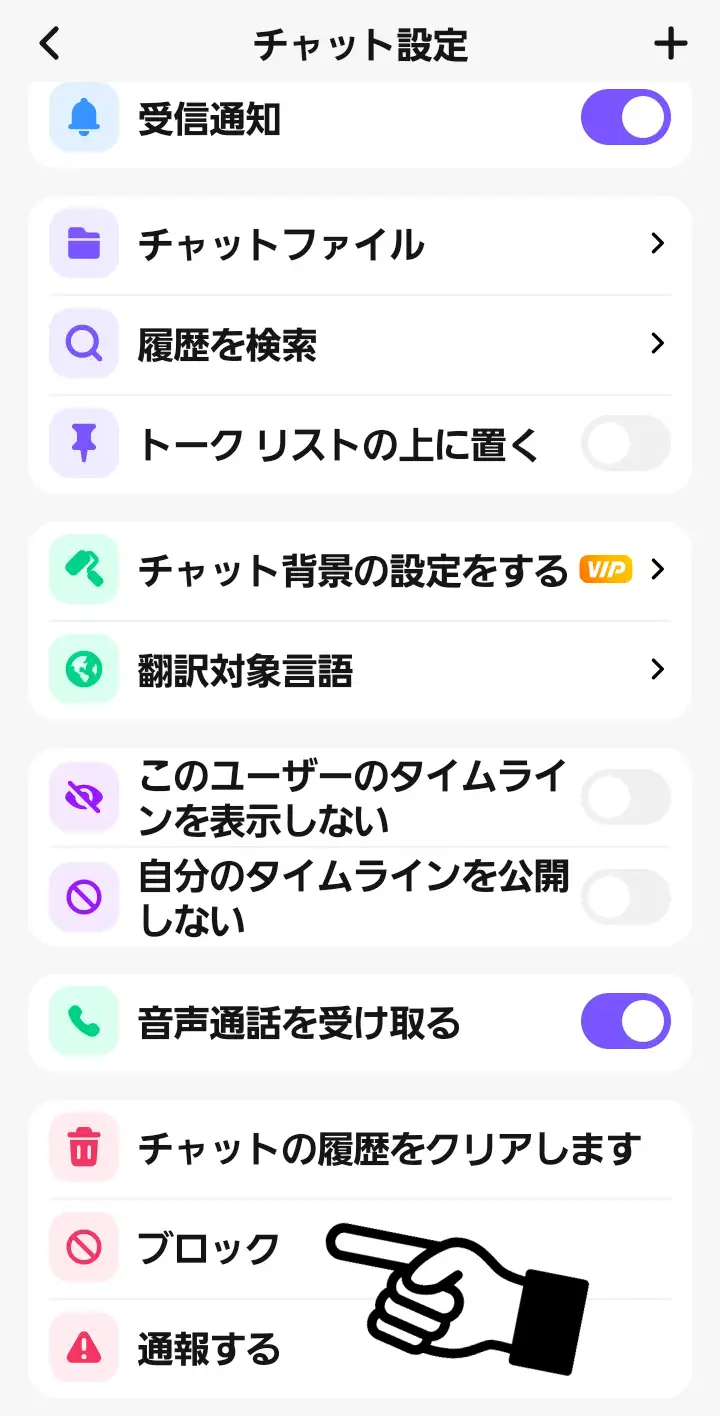This screenshot has height=1416, width=720.
Task: Turn off 受信通知 toggle
Action: click(625, 119)
